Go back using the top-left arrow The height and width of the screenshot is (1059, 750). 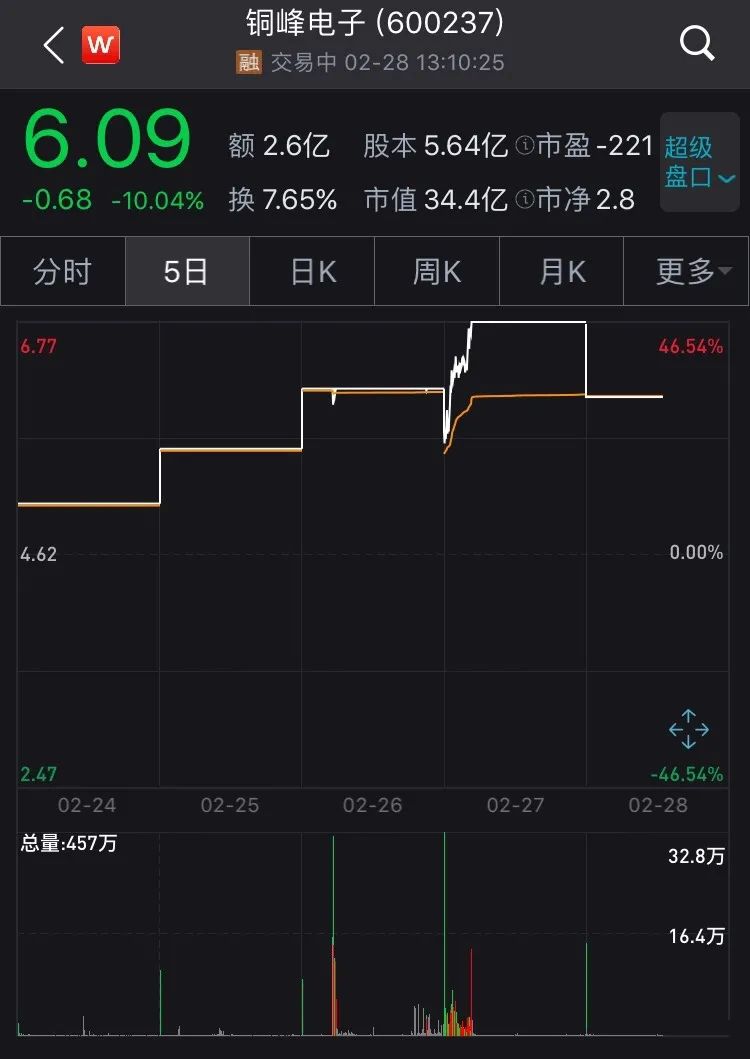tap(52, 45)
